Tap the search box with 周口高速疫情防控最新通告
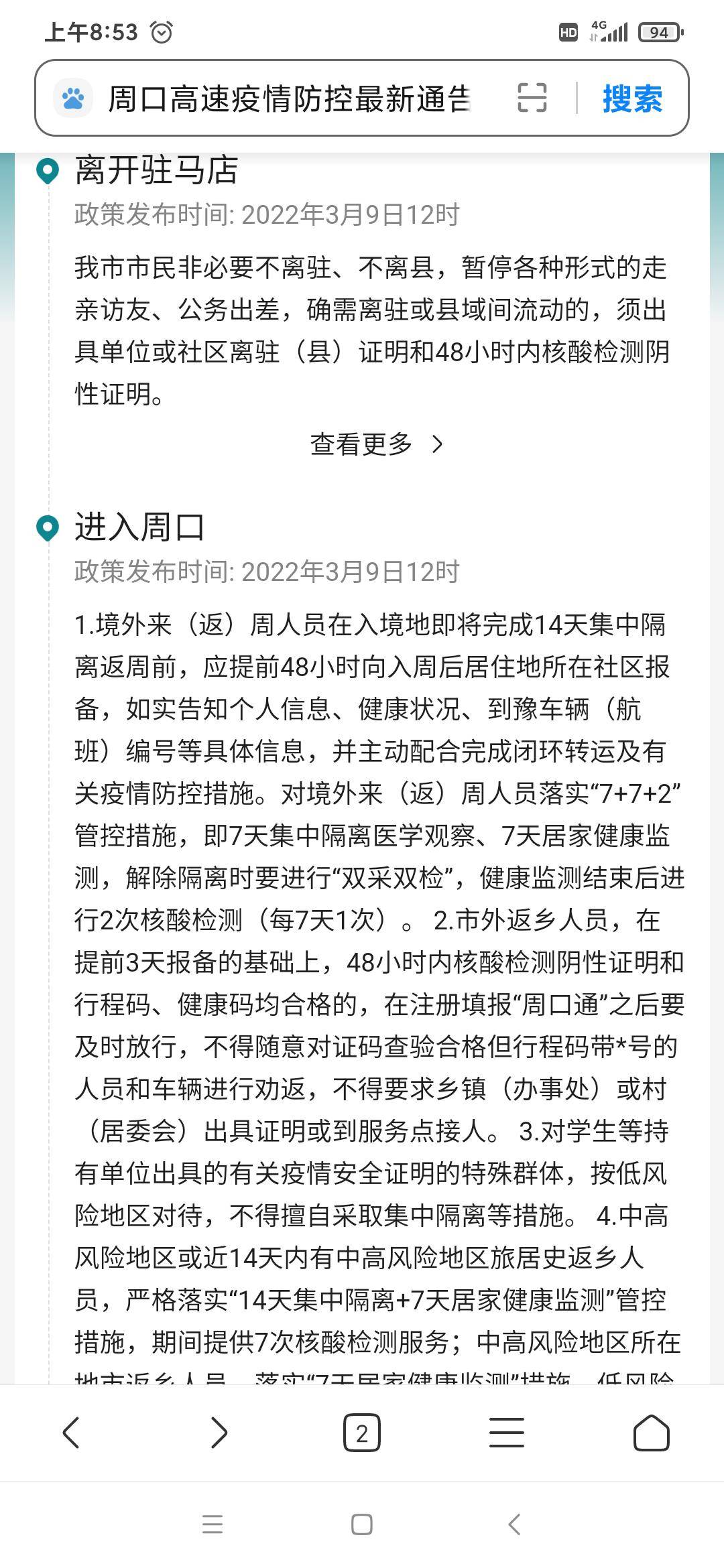This screenshot has height=1568, width=724. tap(288, 99)
